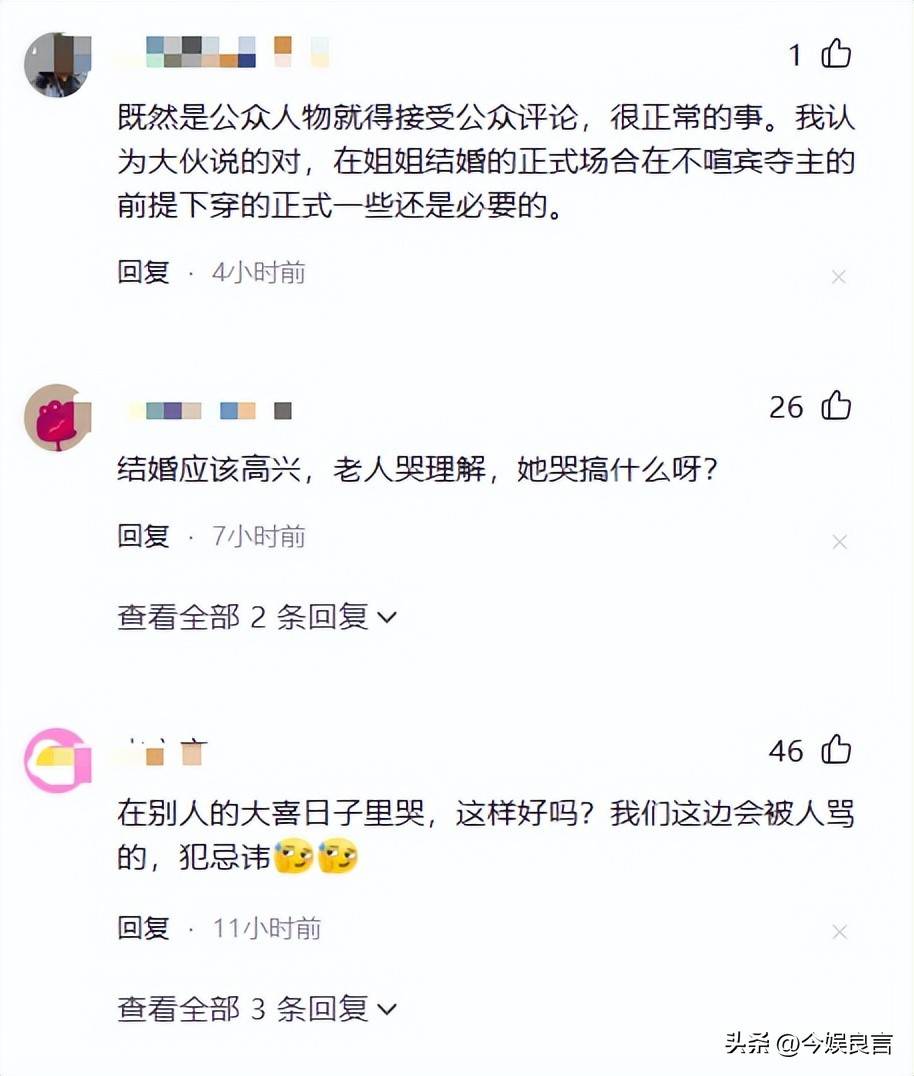Reply to the comment posted 7小时前
The height and width of the screenshot is (1076, 914).
point(144,536)
